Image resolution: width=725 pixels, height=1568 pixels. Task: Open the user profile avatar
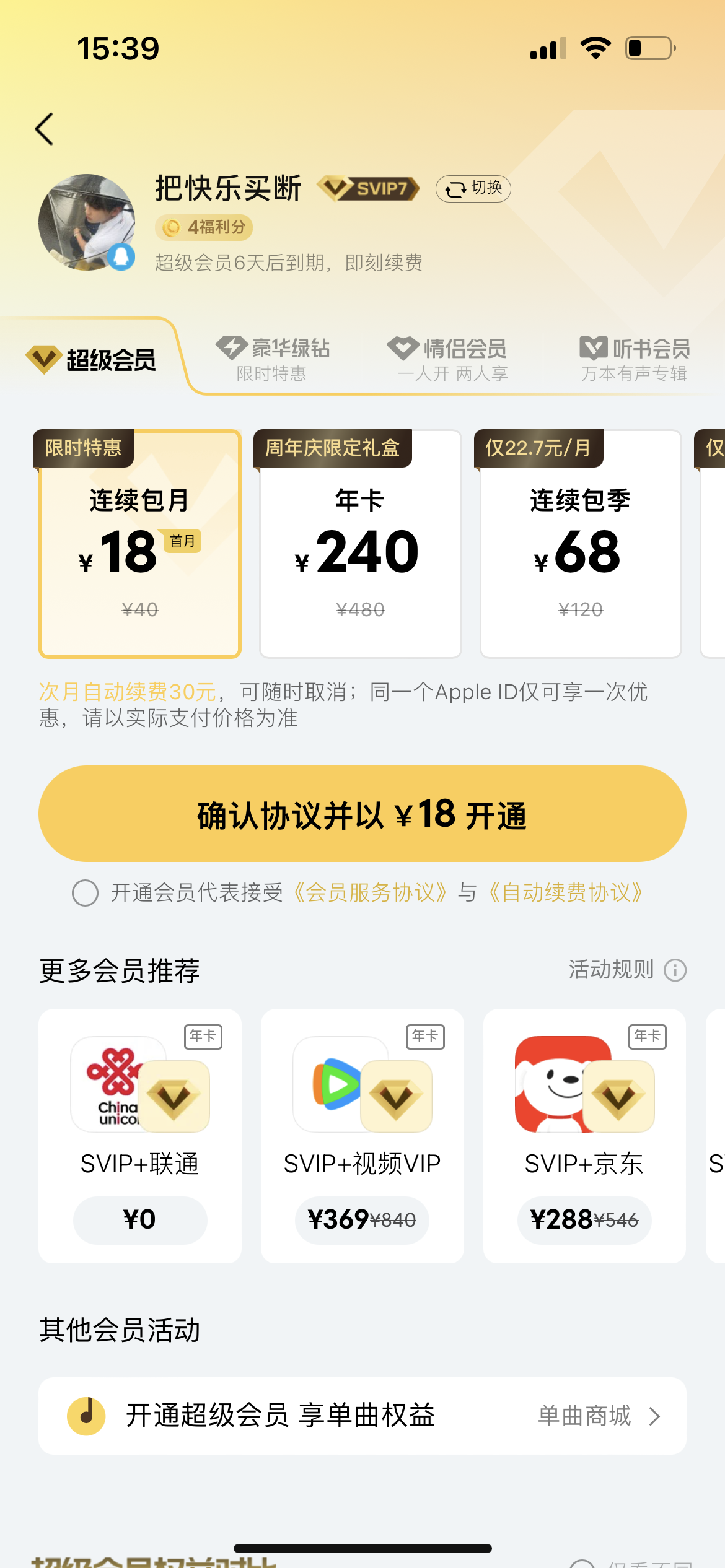pos(86,222)
